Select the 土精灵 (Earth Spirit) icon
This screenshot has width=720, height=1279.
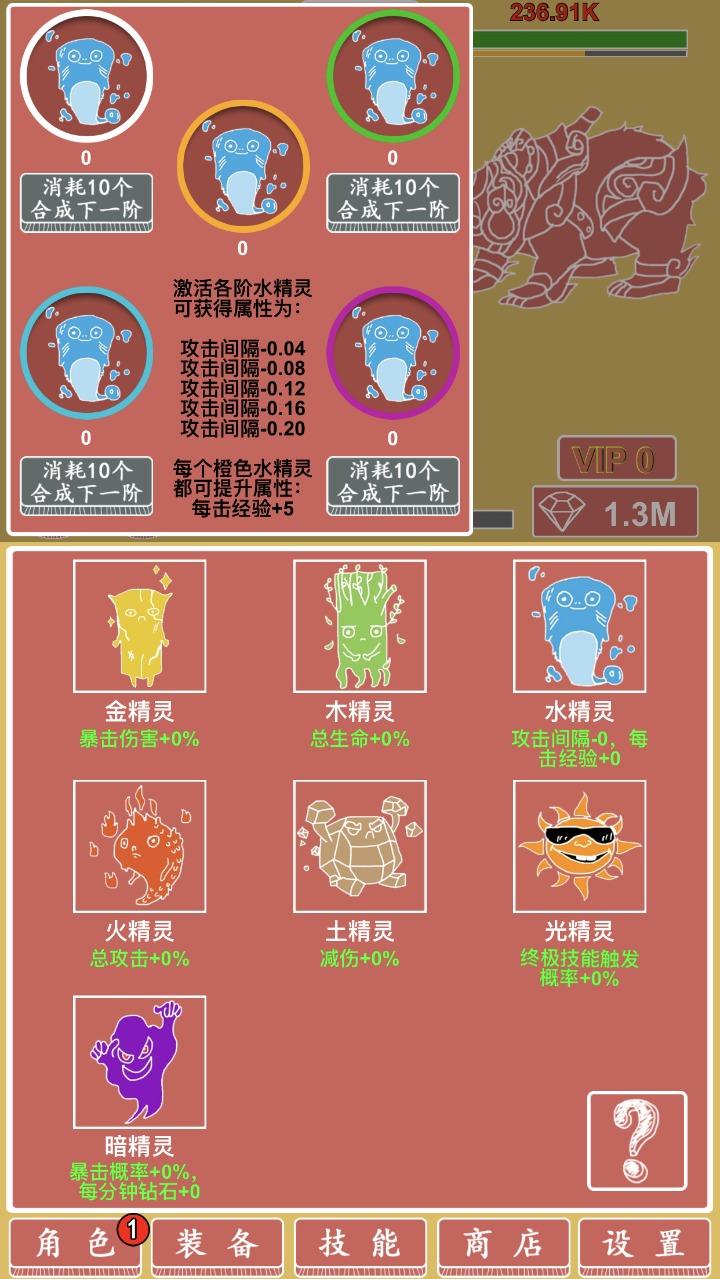tap(358, 847)
